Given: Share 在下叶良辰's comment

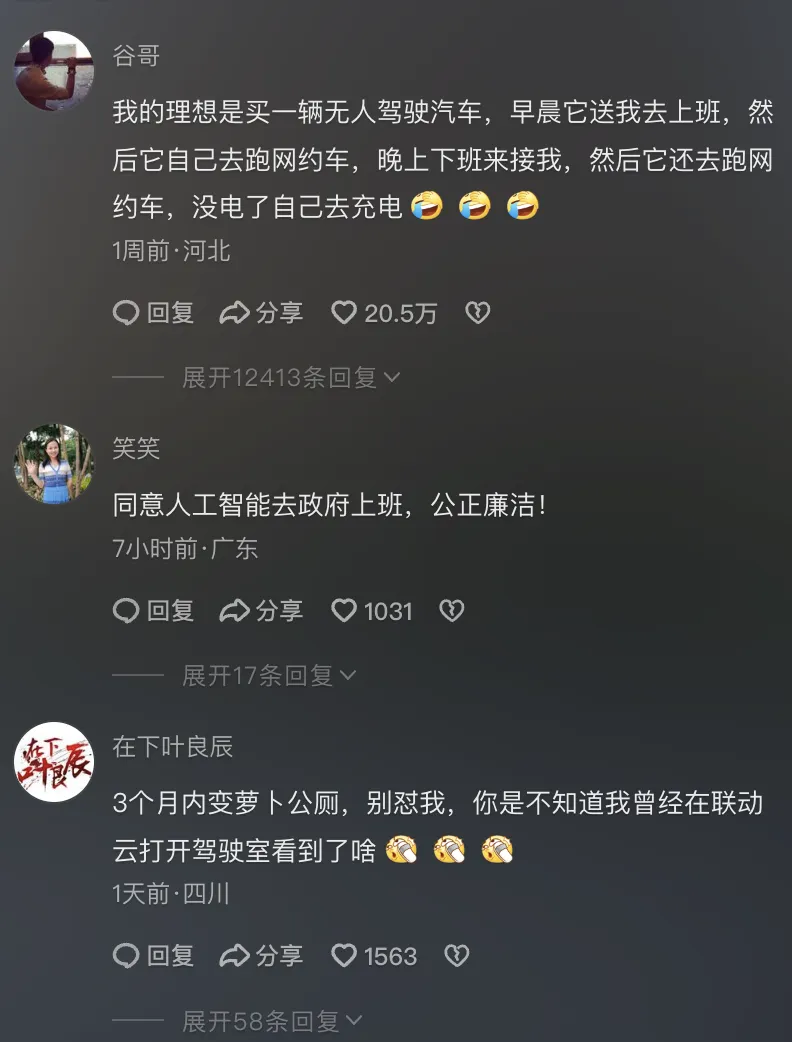Looking at the screenshot, I should click(x=261, y=956).
